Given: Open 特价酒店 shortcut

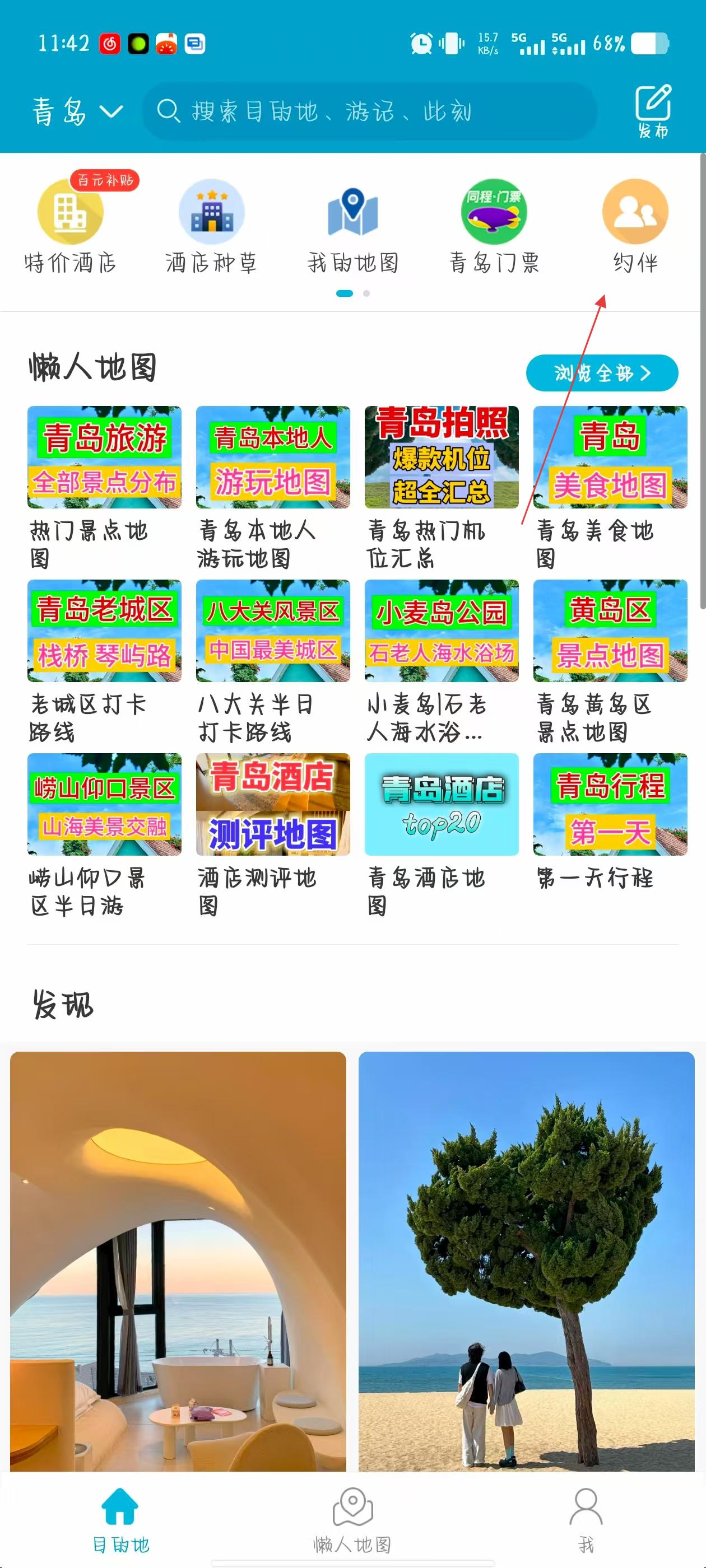Looking at the screenshot, I should (x=70, y=226).
